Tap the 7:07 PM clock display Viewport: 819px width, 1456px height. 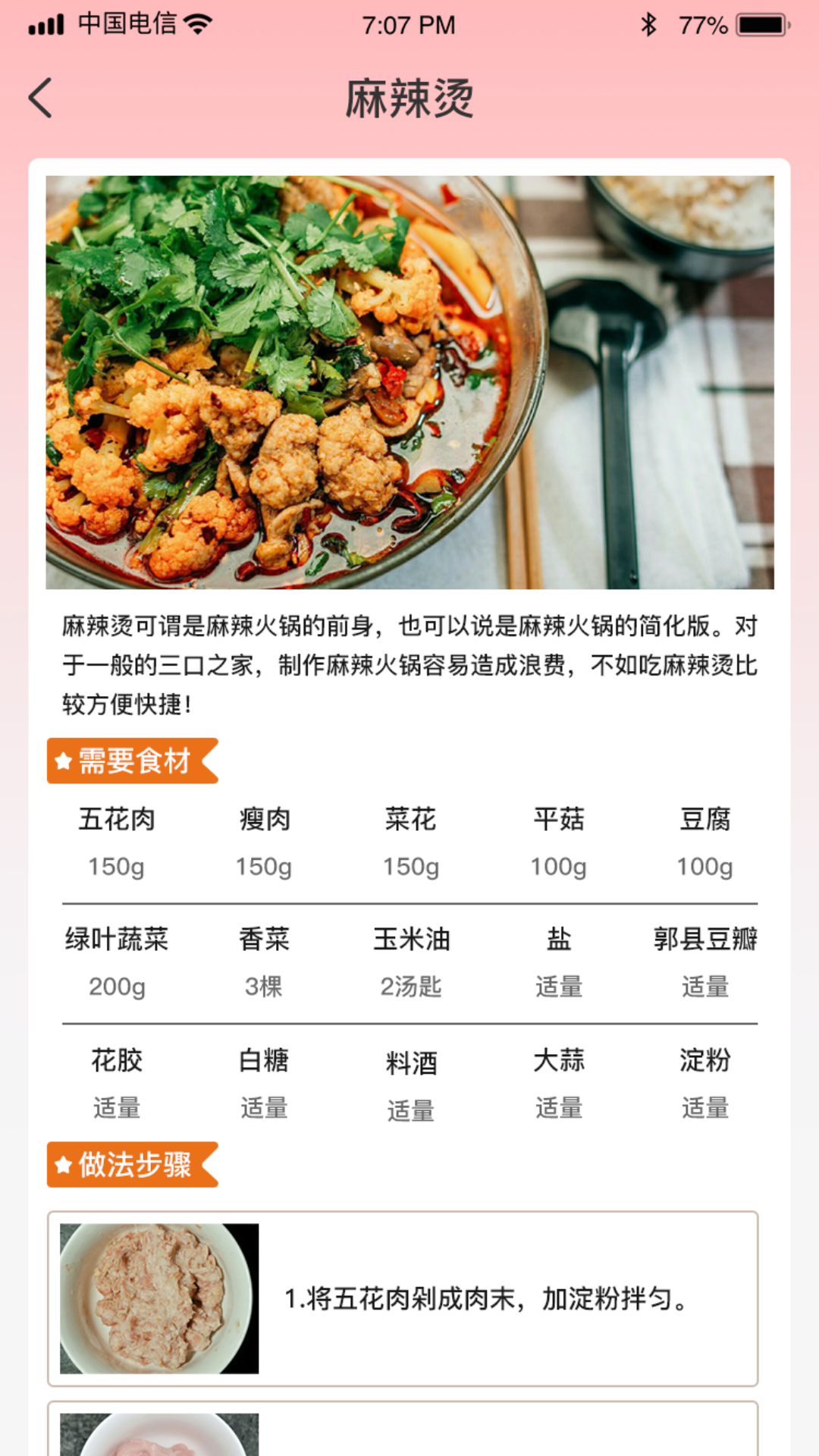409,24
